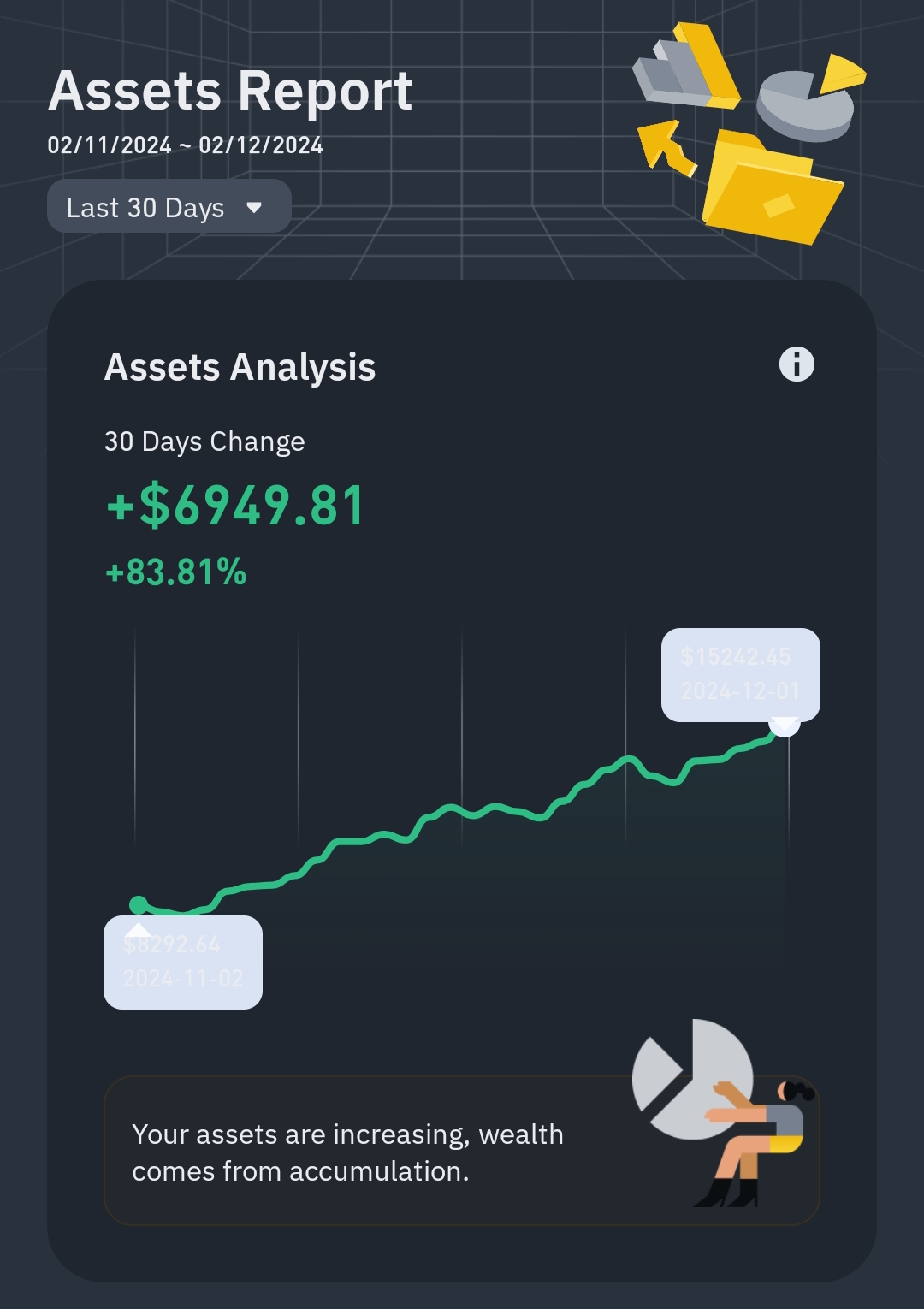Open the Last 30 Days dropdown
The height and width of the screenshot is (1309, 924).
(169, 206)
